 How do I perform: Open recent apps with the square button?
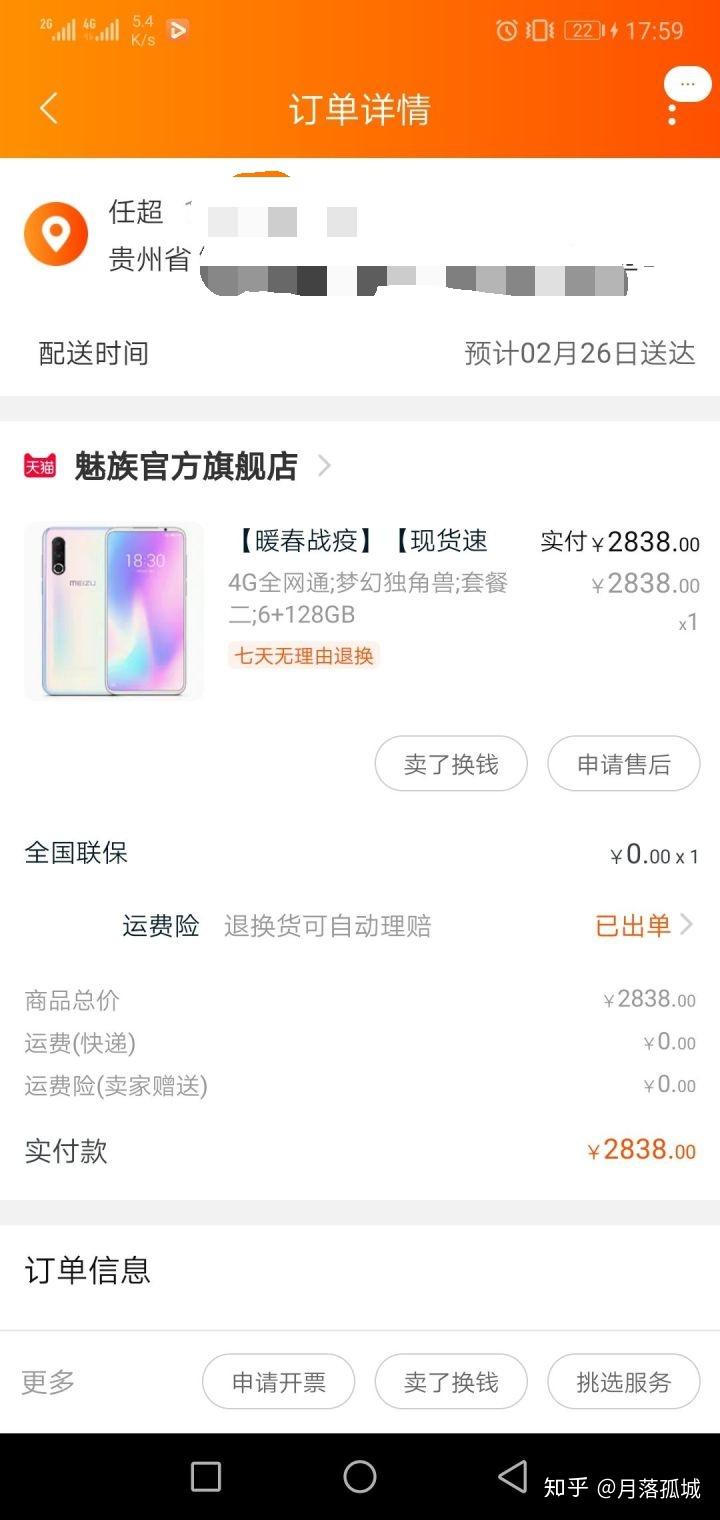[206, 1476]
